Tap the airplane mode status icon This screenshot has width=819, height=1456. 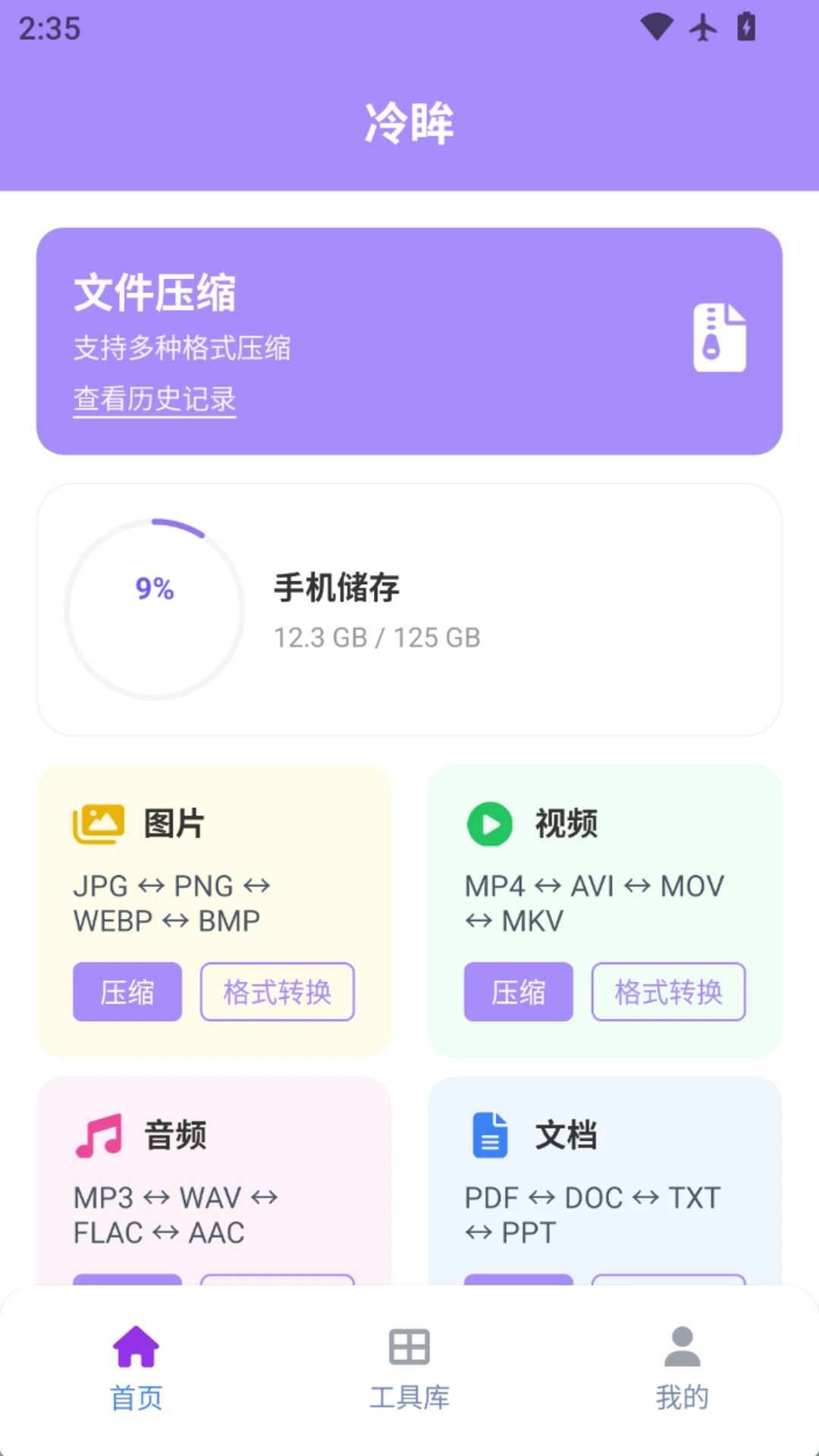pyautogui.click(x=703, y=27)
